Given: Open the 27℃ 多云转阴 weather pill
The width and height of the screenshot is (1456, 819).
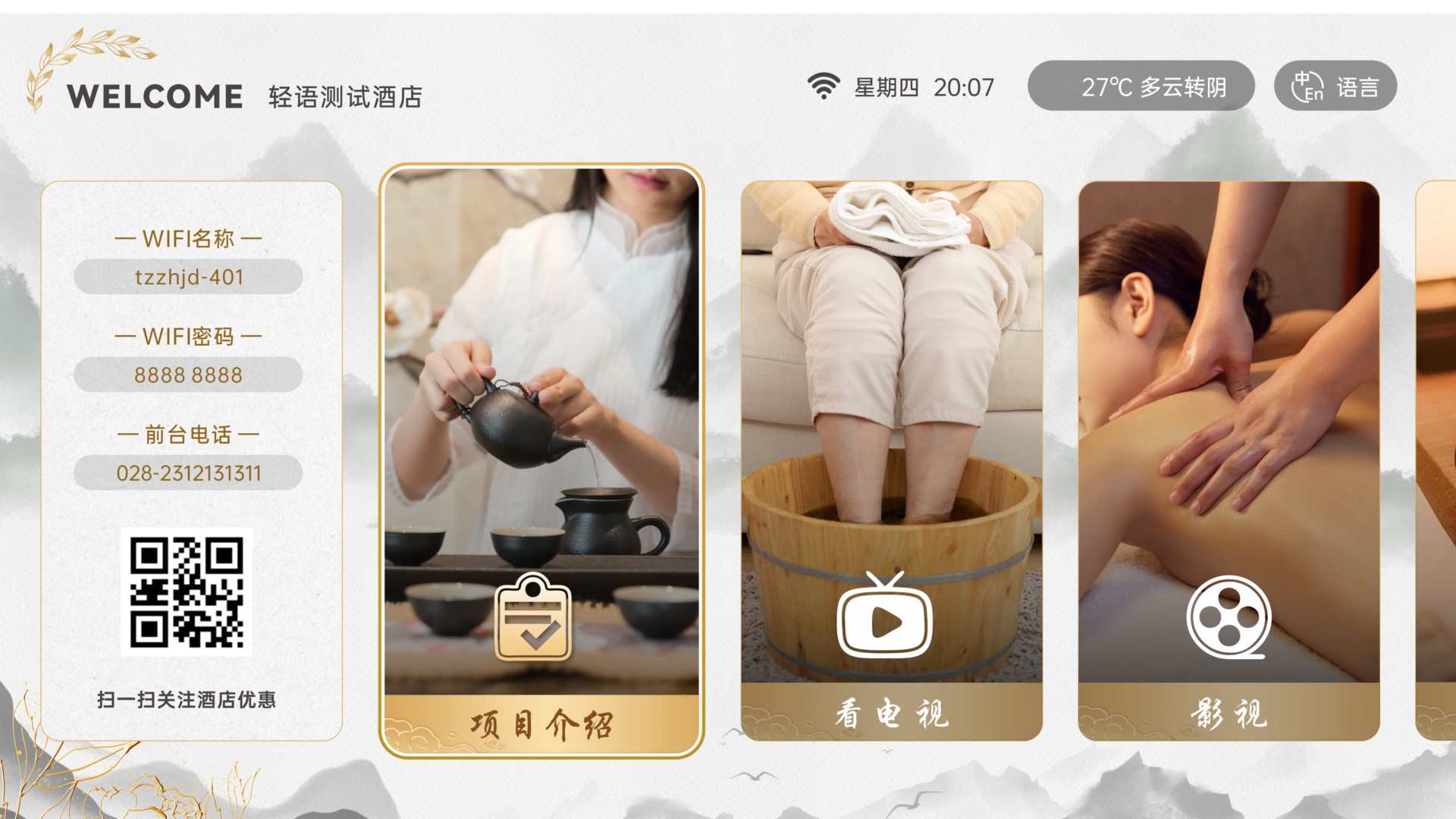Looking at the screenshot, I should click(1141, 86).
